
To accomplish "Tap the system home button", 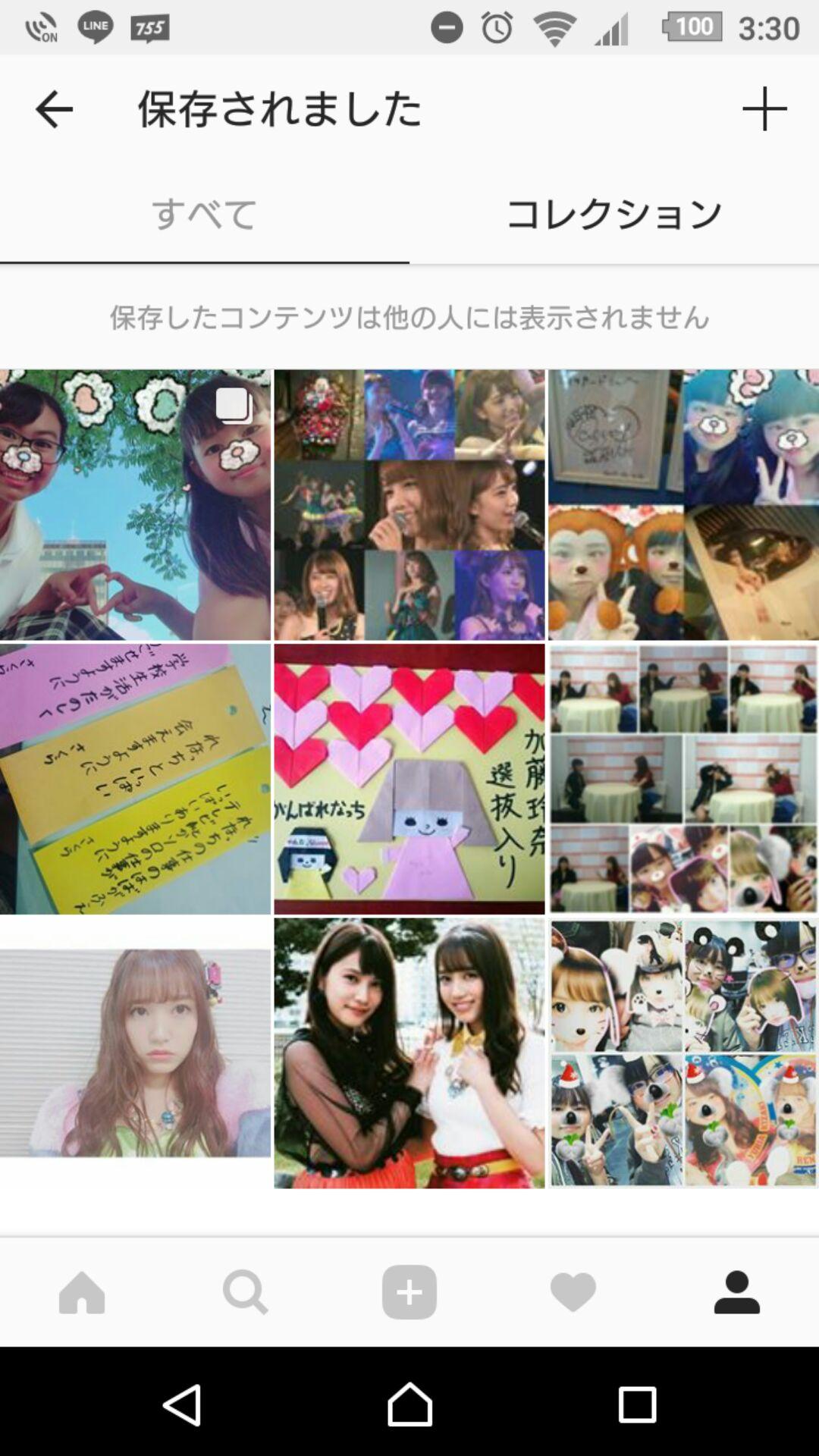I will 409,1404.
